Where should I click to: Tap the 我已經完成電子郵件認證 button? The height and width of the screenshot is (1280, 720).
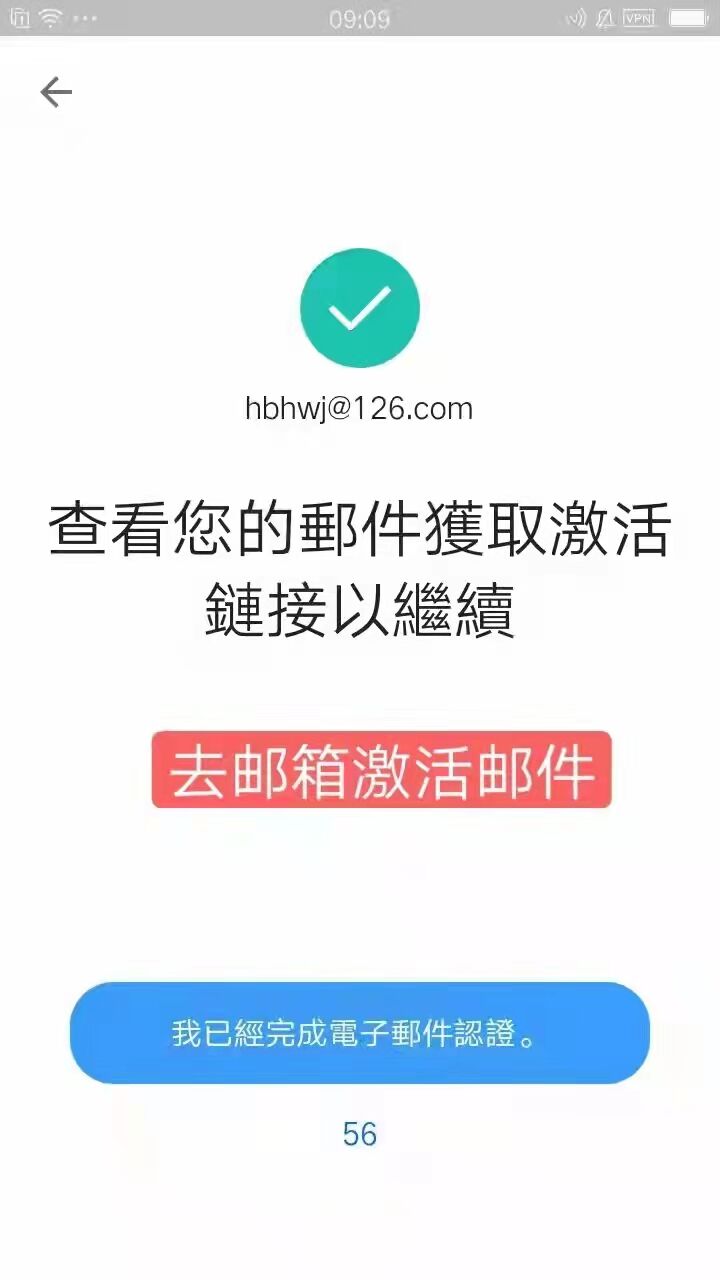(360, 1033)
